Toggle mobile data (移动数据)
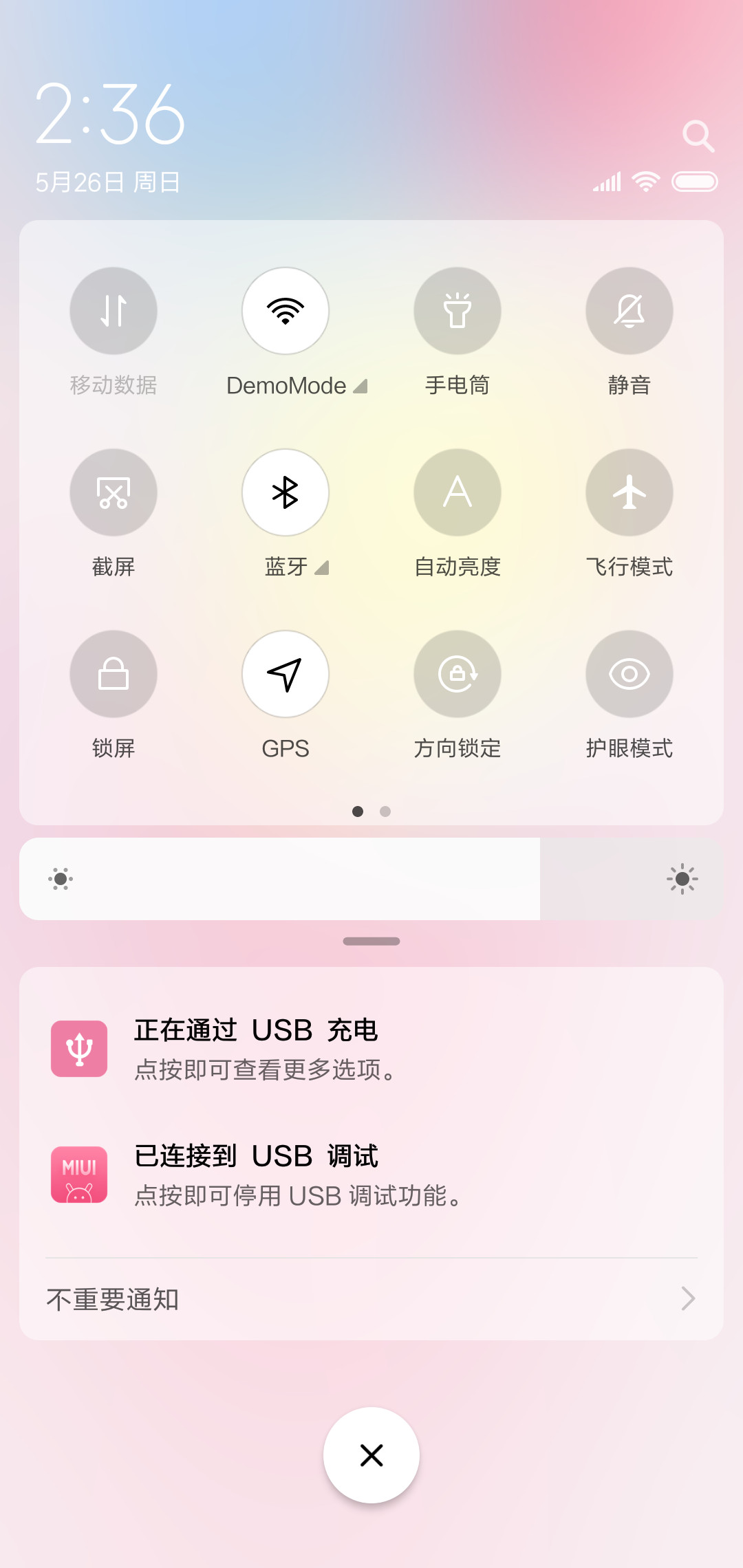 [114, 311]
